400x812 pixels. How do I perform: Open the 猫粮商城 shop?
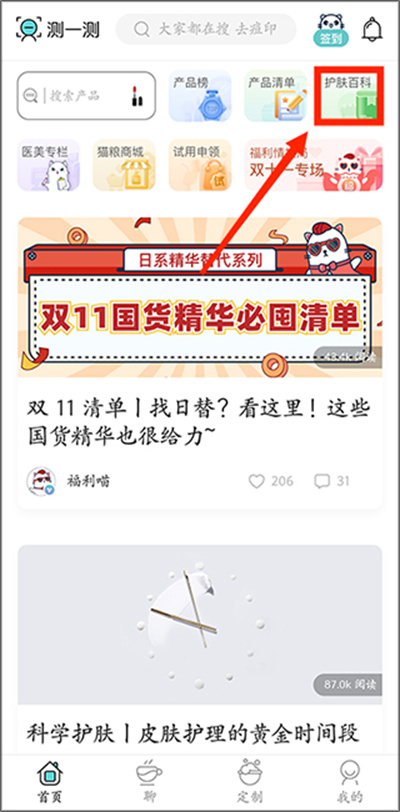(x=124, y=165)
